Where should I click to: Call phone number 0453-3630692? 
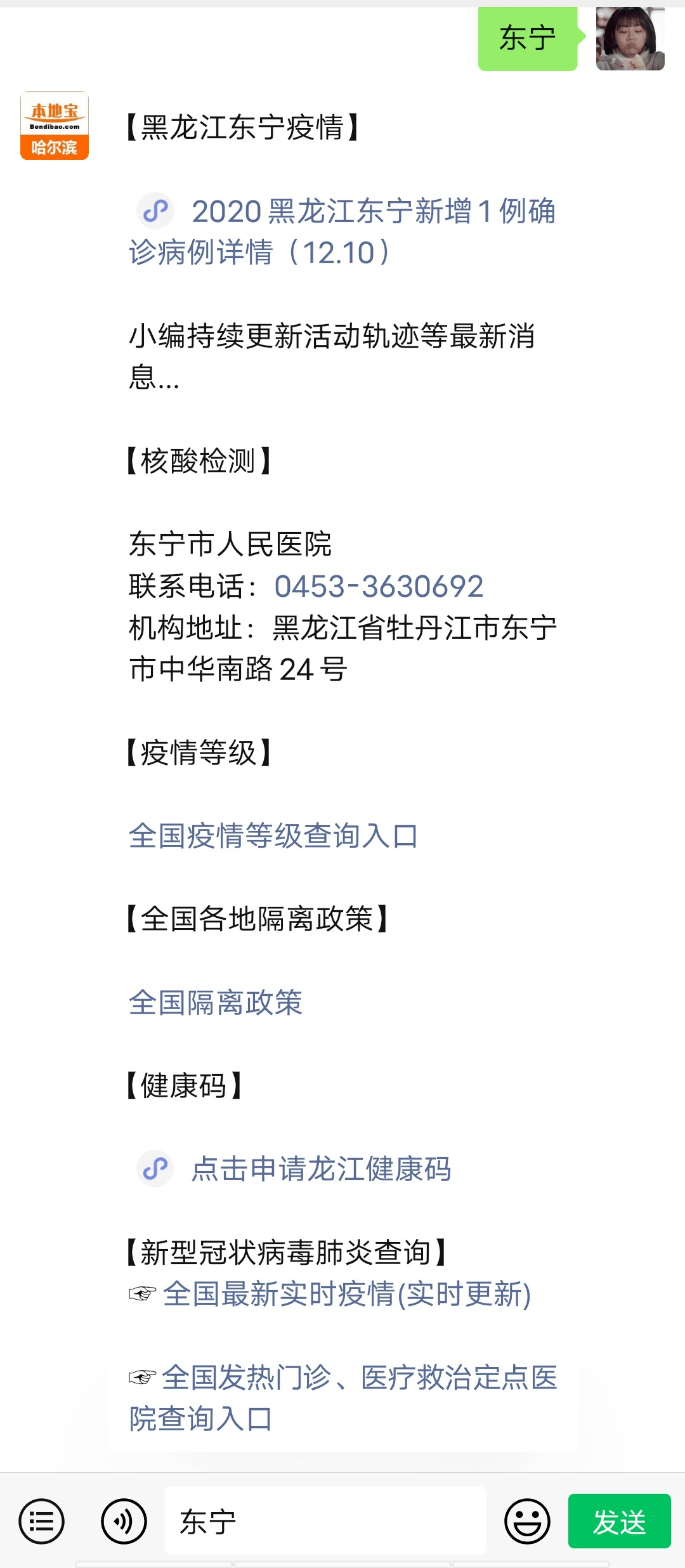pyautogui.click(x=379, y=586)
